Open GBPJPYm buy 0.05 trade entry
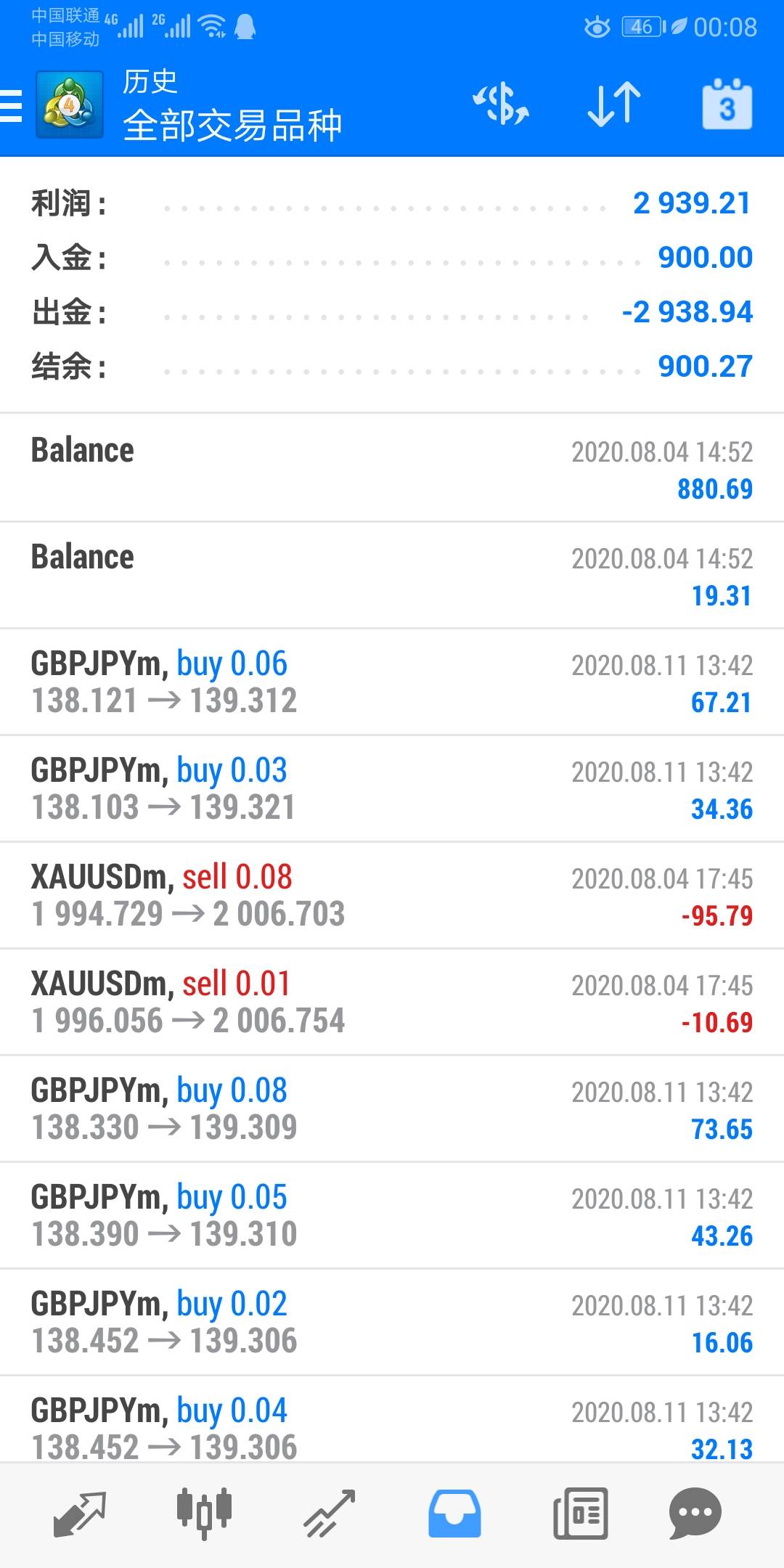 pyautogui.click(x=392, y=1215)
